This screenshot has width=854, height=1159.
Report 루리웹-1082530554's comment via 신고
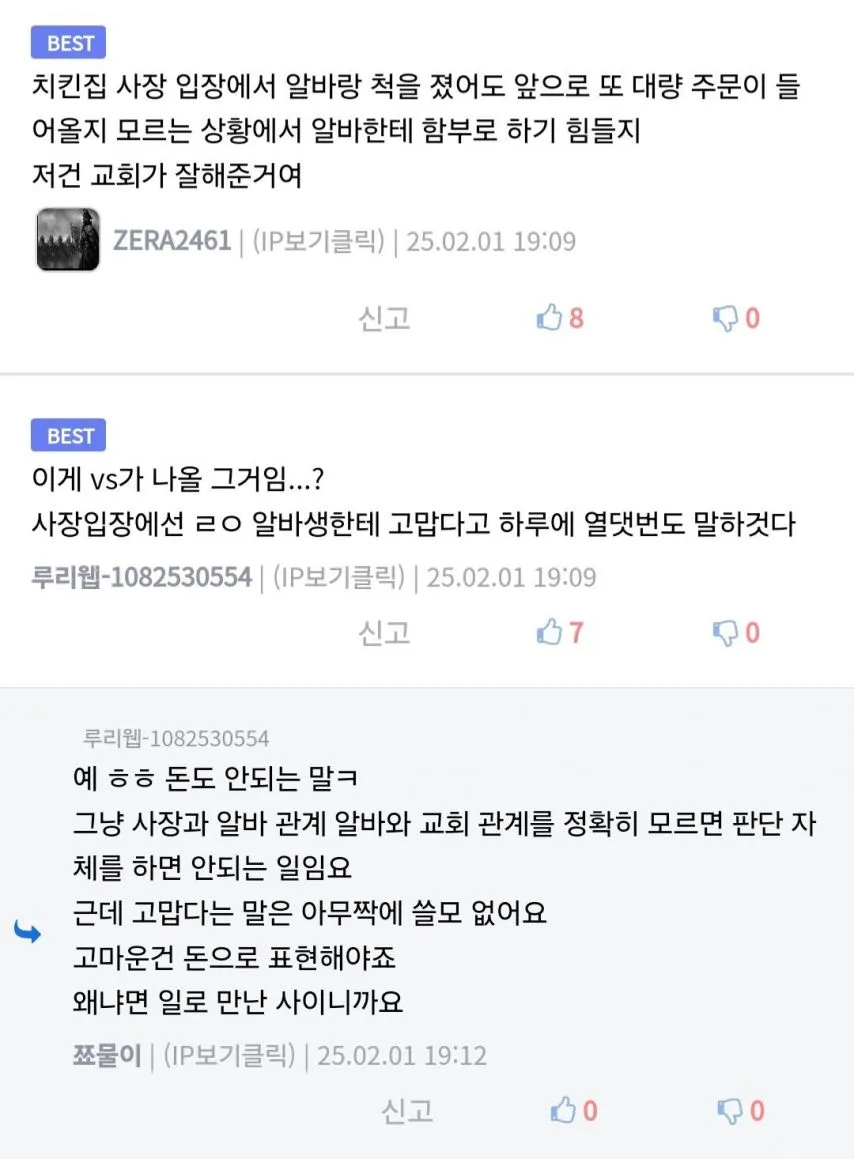point(384,632)
